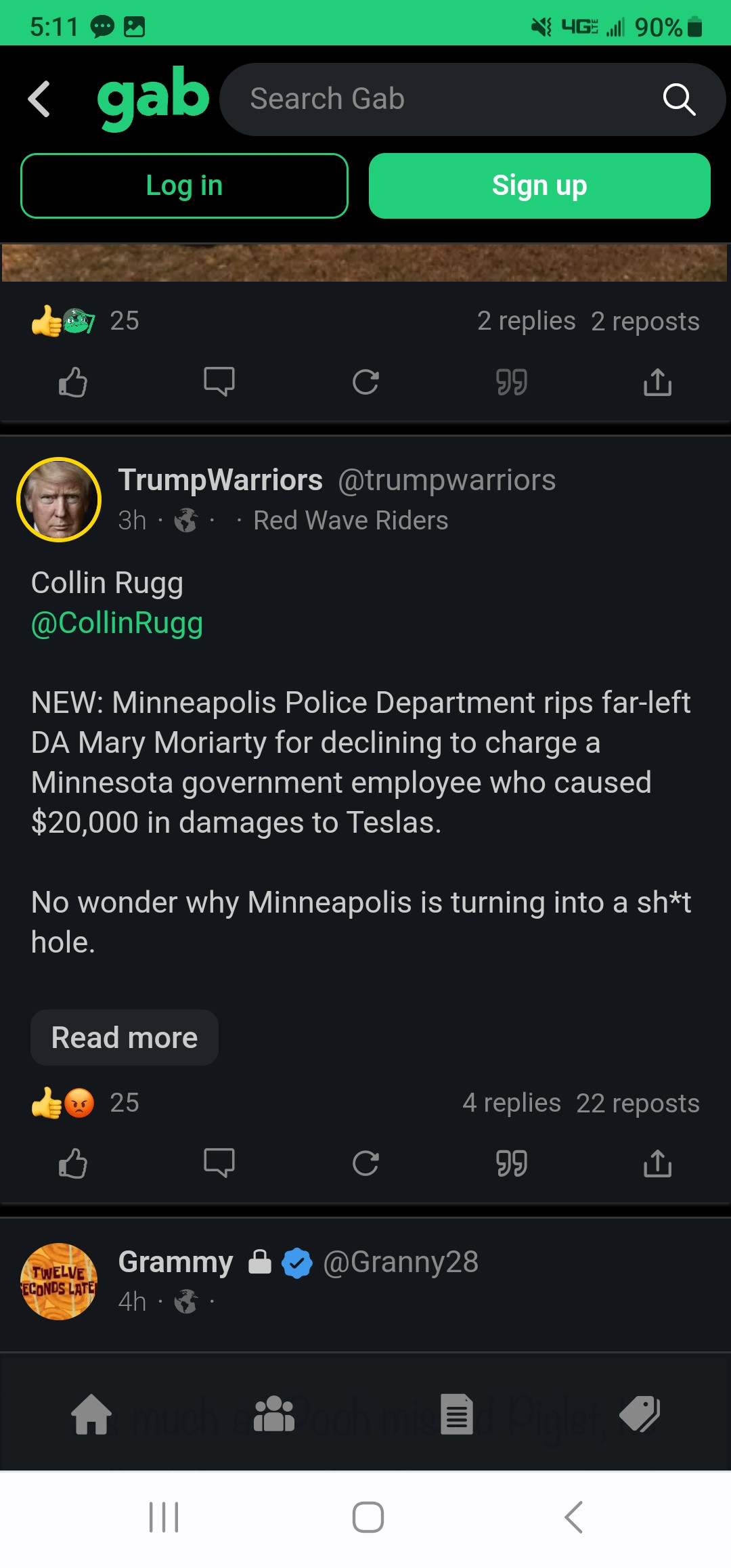Tap the magnifying glass search icon
731x1568 pixels.
tap(679, 100)
